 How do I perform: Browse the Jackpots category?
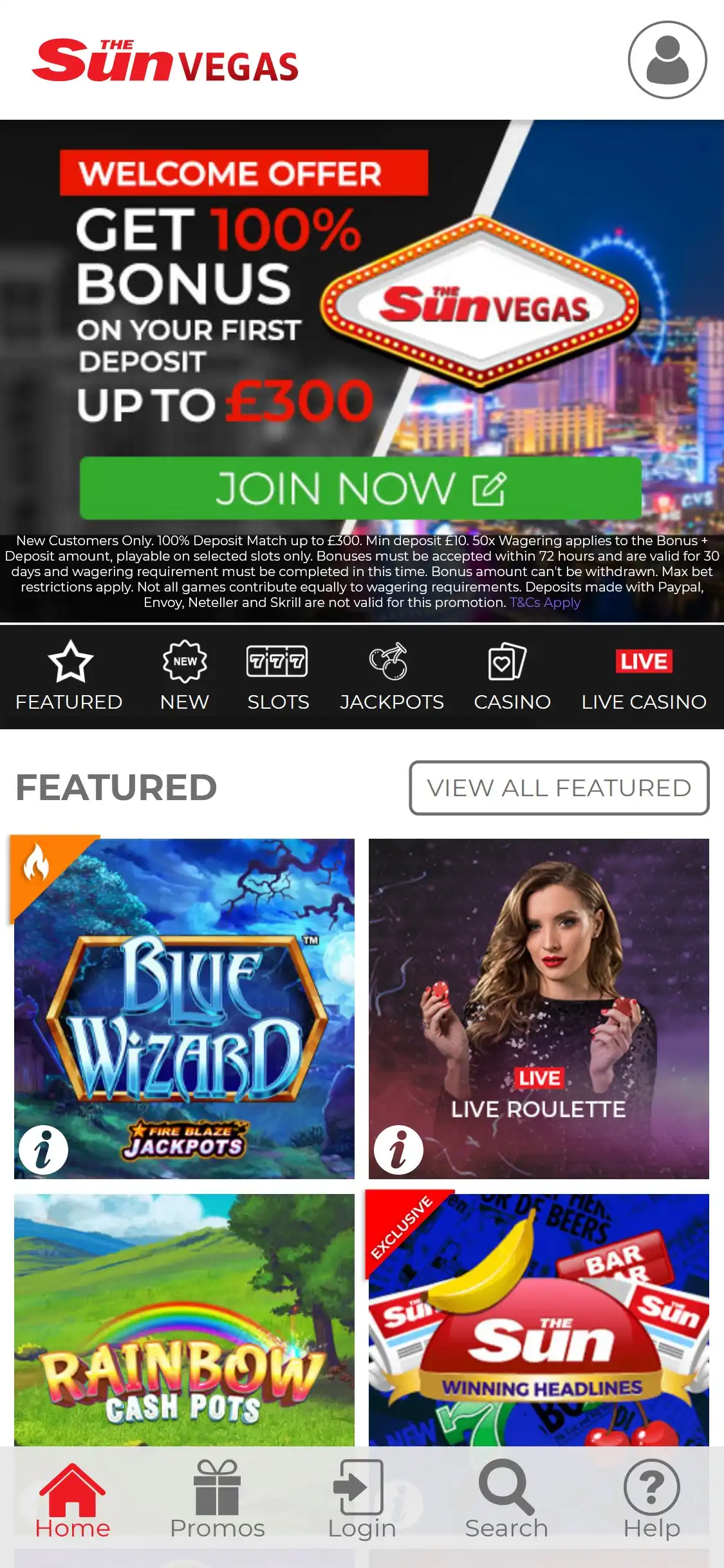click(x=391, y=676)
